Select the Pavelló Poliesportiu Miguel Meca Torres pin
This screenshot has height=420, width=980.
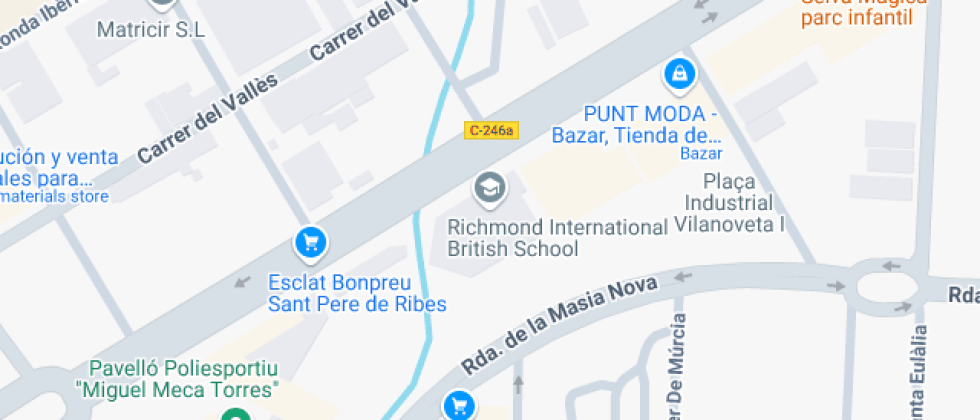pyautogui.click(x=236, y=415)
